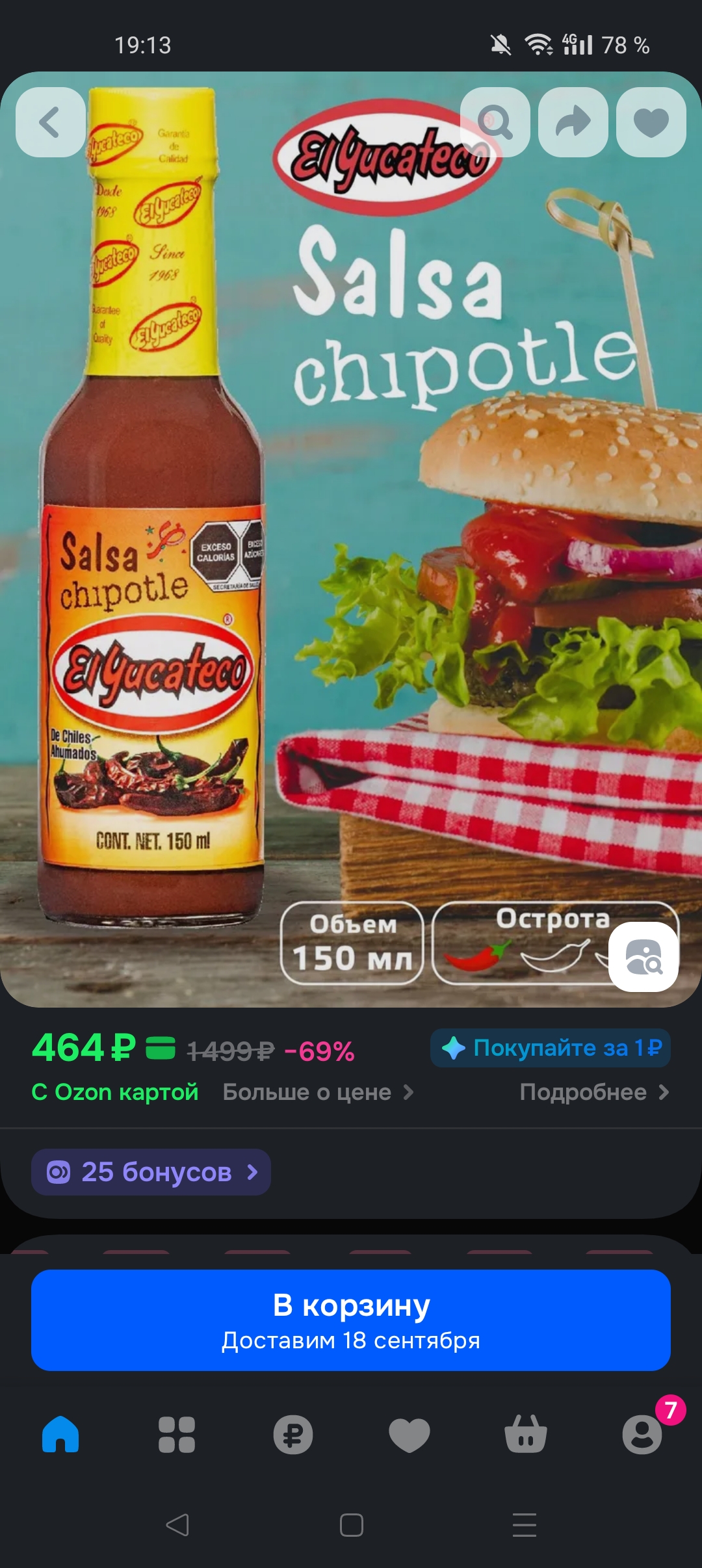Screen dimensions: 702x1568
Task: Open search from the magnifier icon
Action: point(495,122)
